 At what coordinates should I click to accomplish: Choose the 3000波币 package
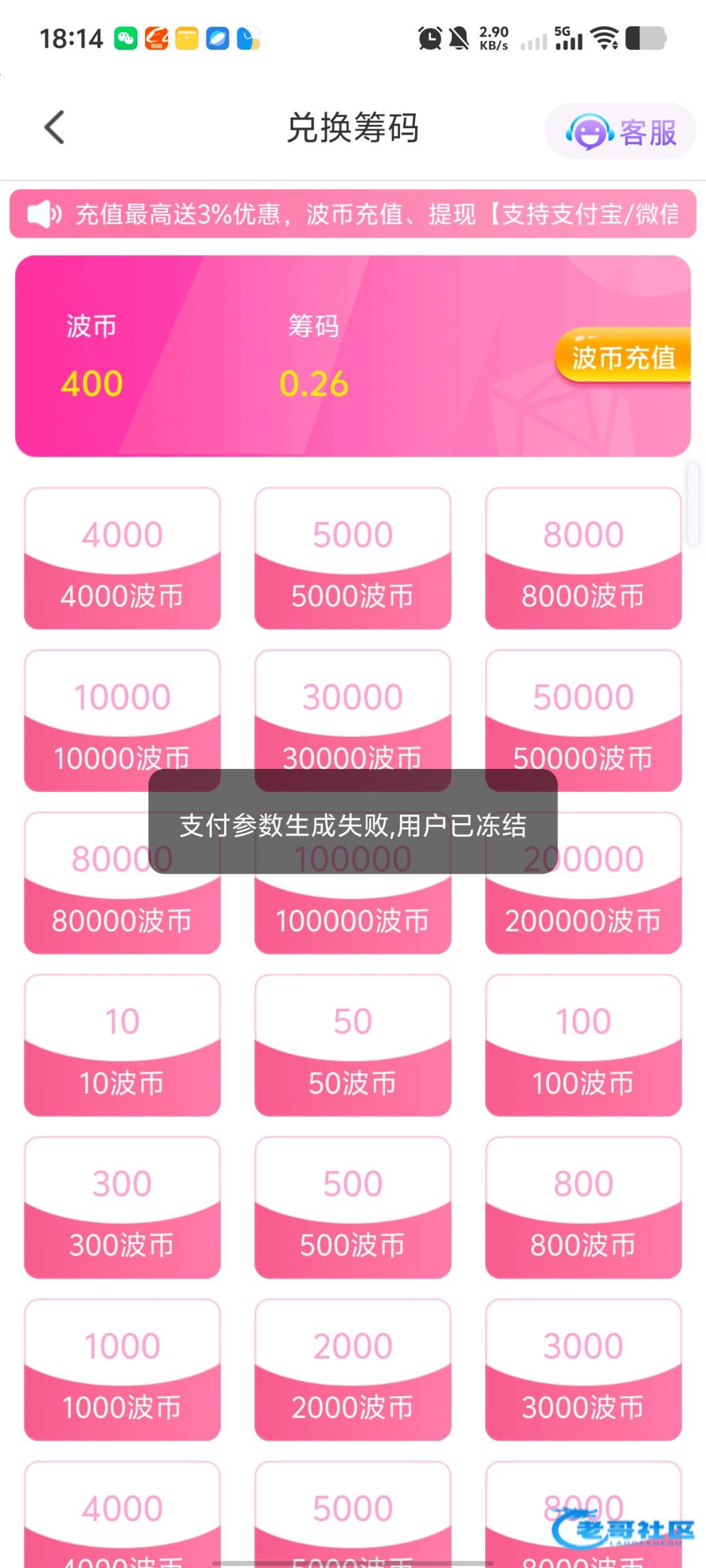click(x=583, y=1370)
